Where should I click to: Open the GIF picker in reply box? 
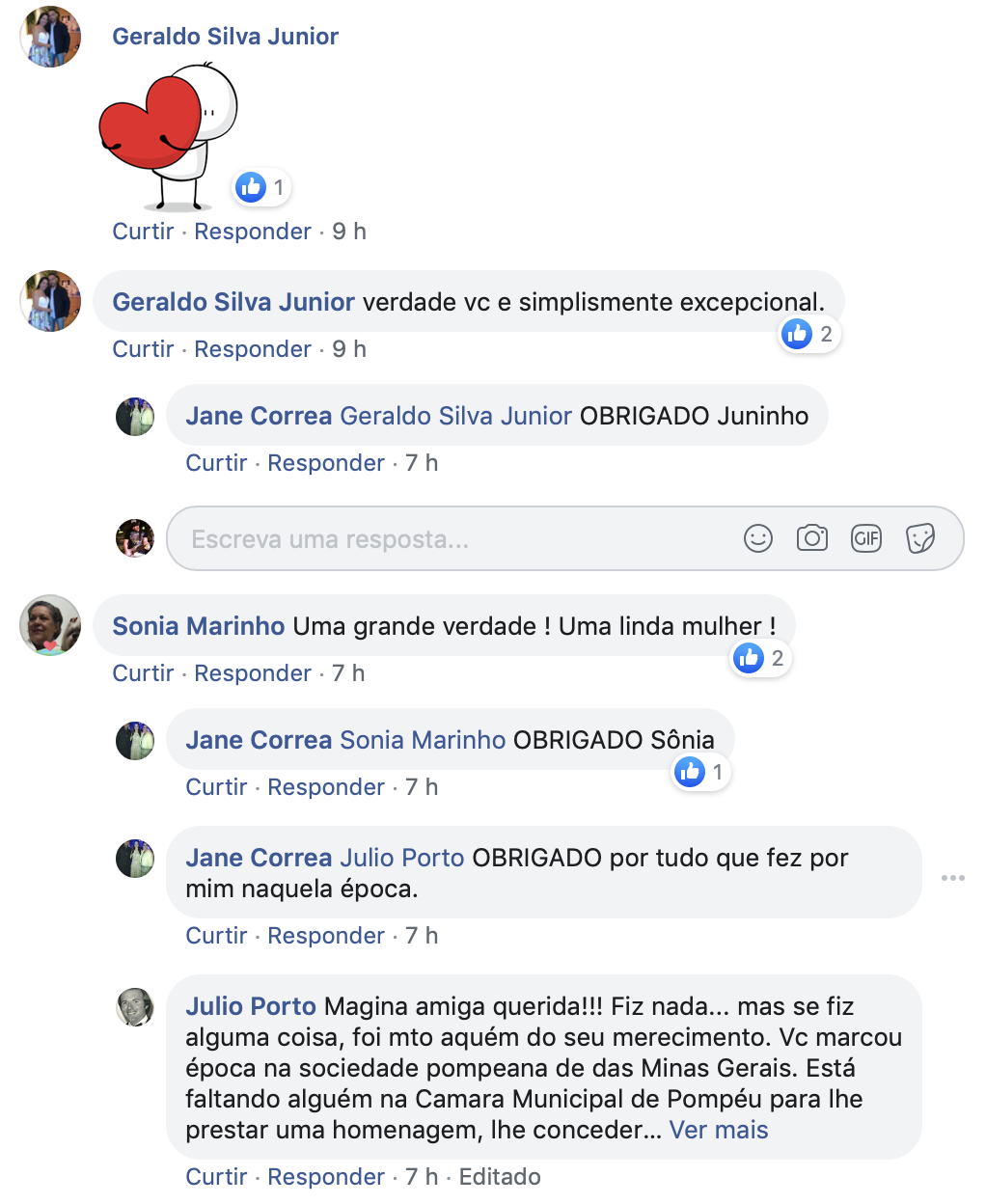point(866,538)
